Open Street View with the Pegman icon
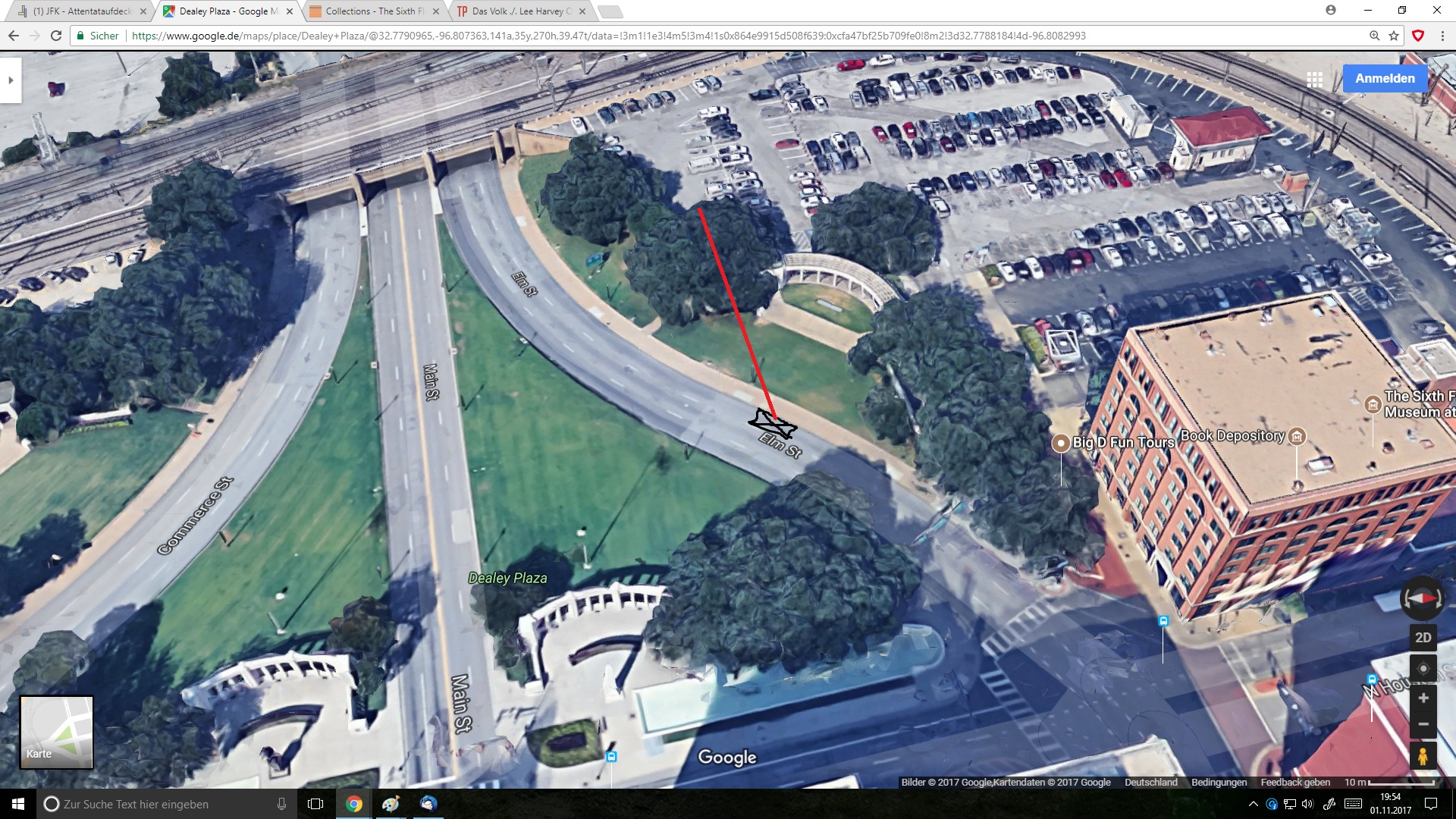1456x819 pixels. pyautogui.click(x=1423, y=756)
